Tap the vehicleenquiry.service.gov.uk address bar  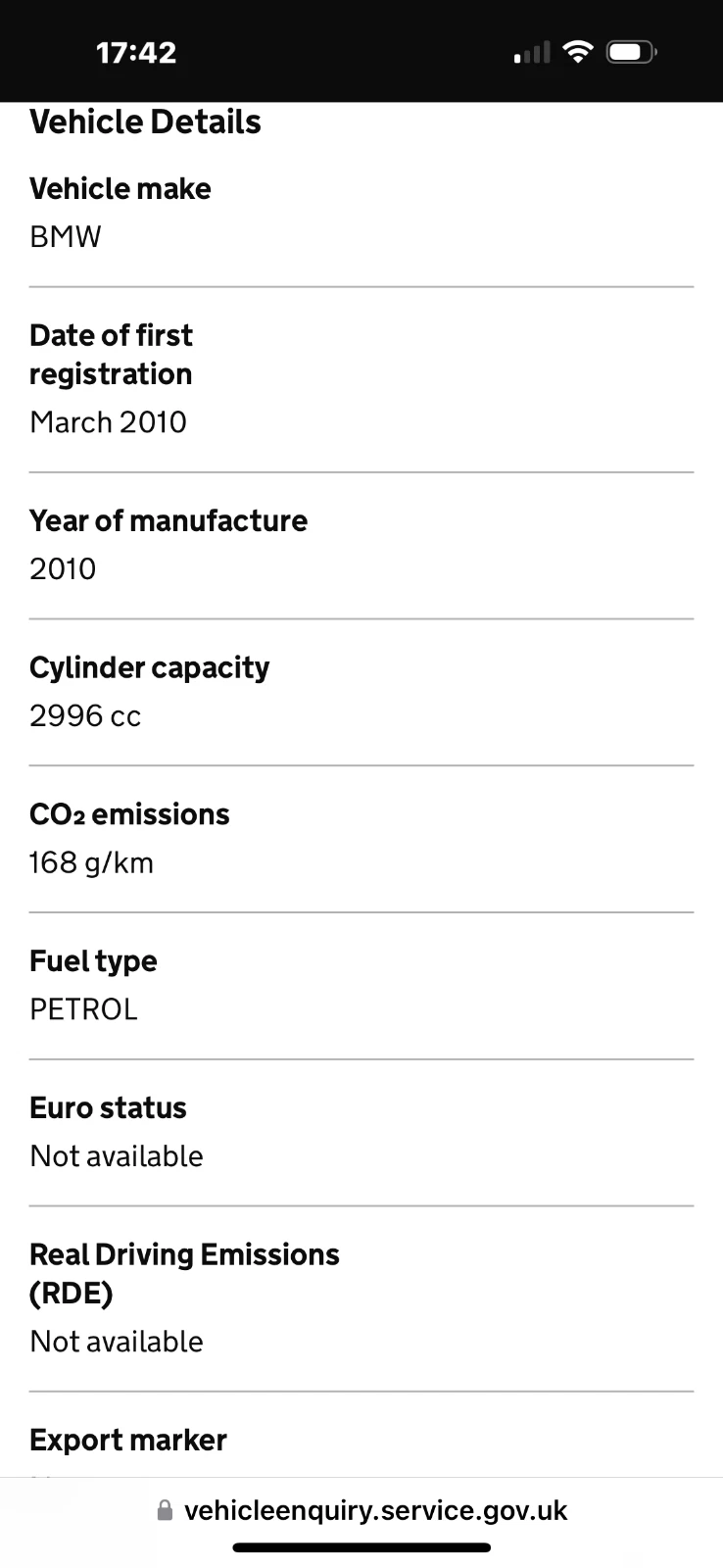(x=362, y=1510)
